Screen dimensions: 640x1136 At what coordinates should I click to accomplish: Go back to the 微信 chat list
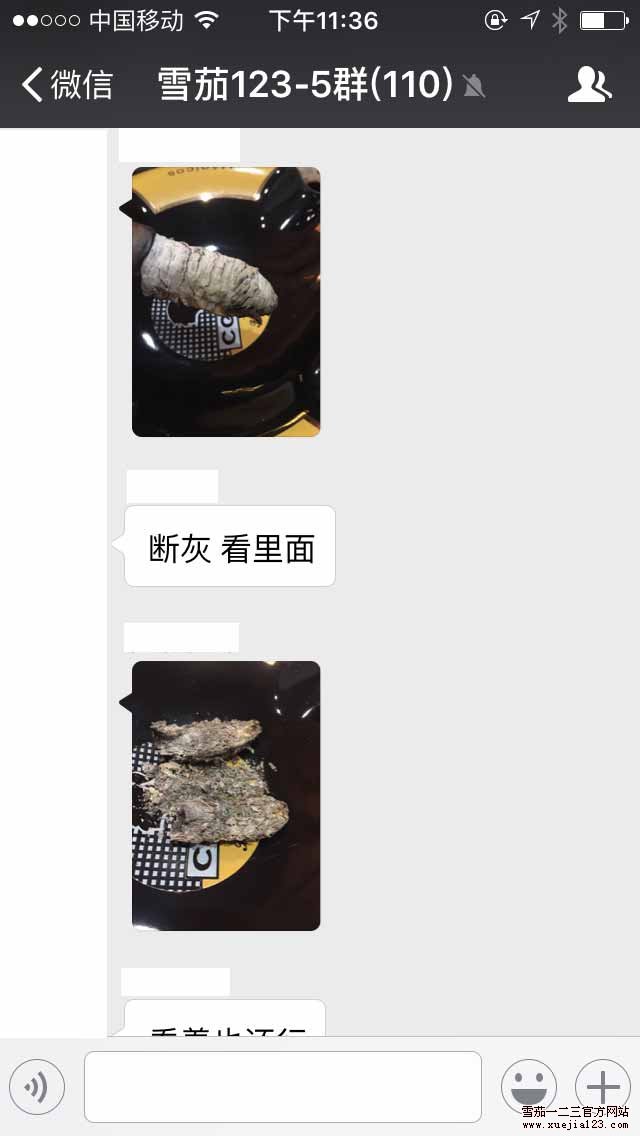point(66,85)
